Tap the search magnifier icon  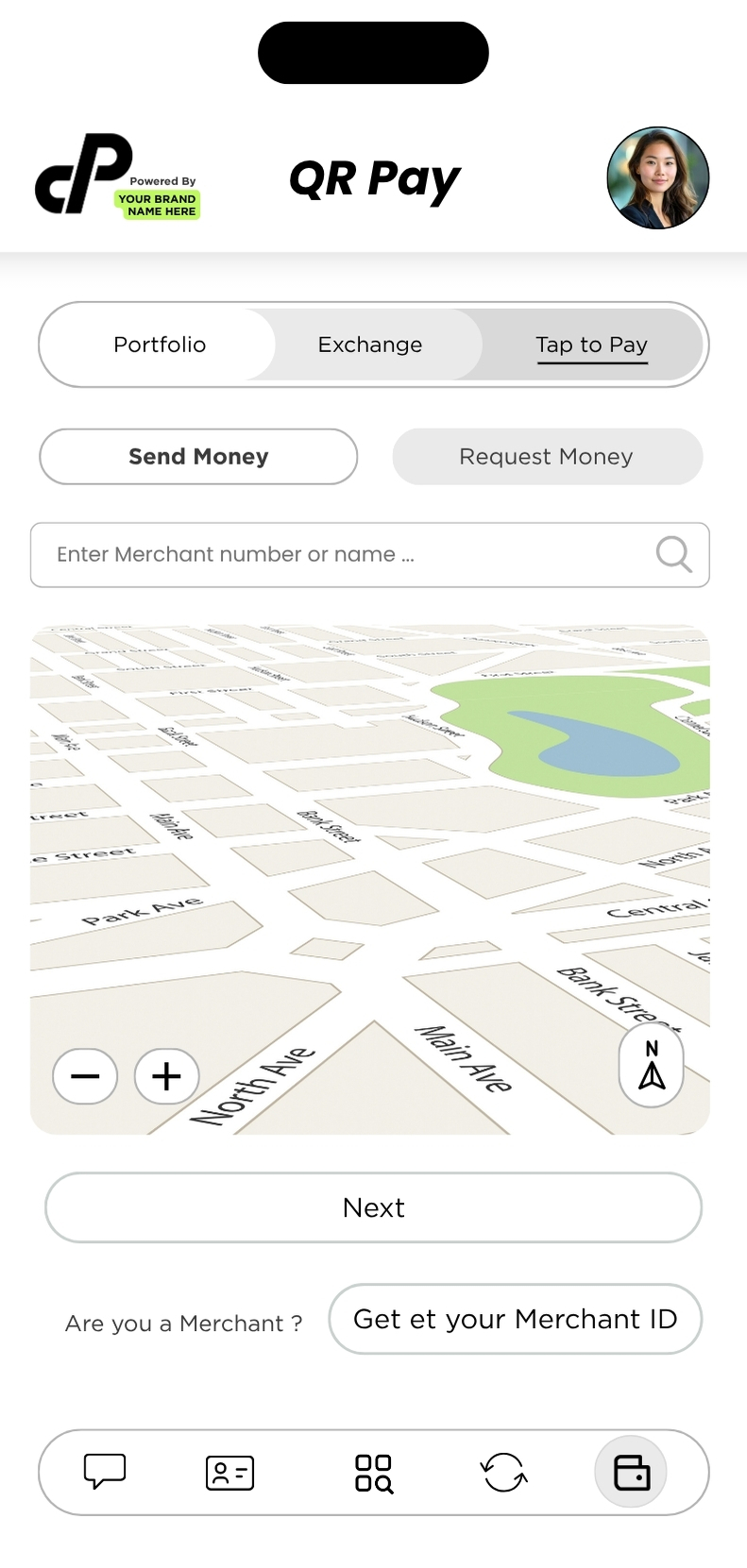coord(673,554)
